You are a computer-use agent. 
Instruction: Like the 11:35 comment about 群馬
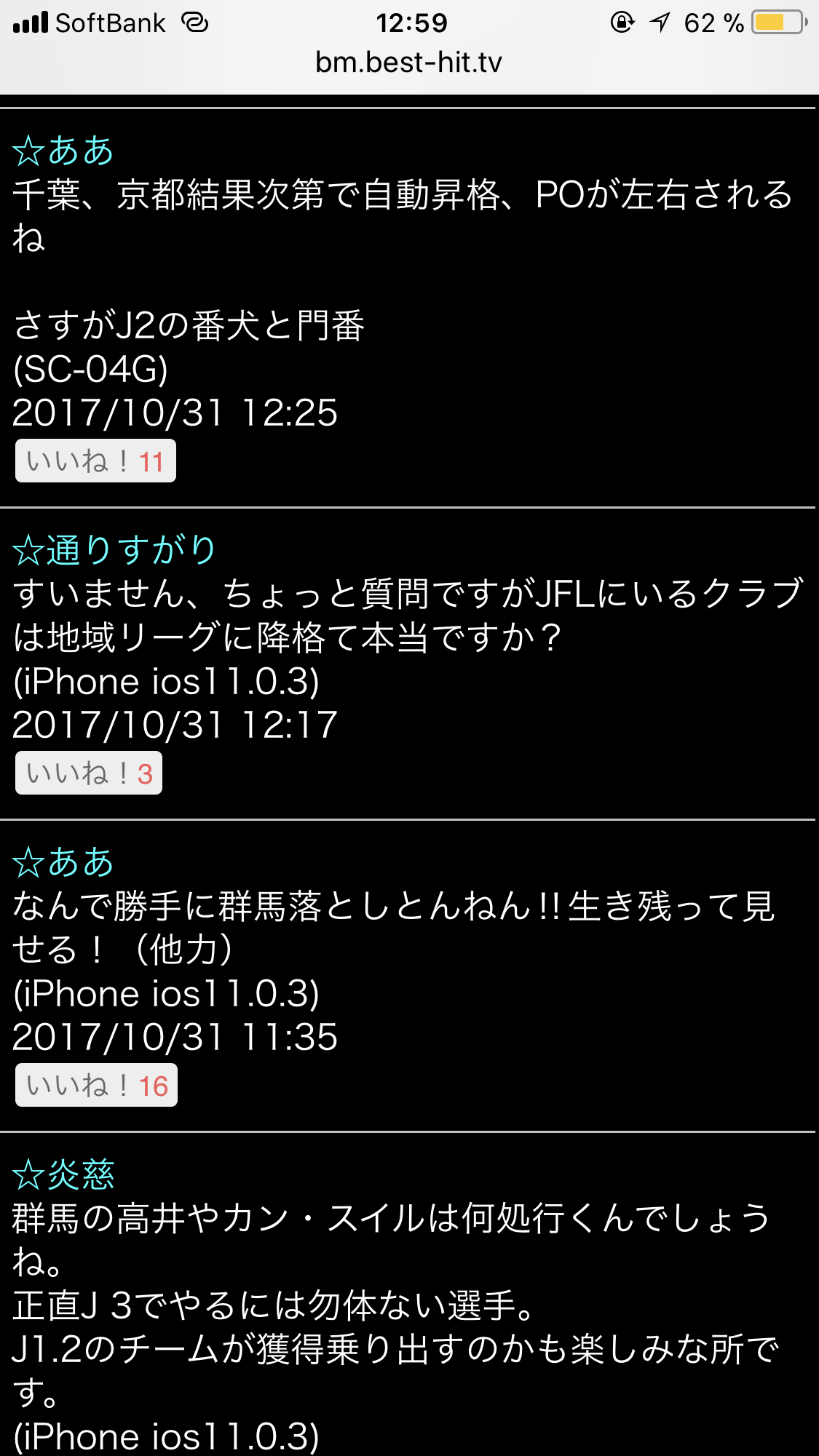[96, 1086]
